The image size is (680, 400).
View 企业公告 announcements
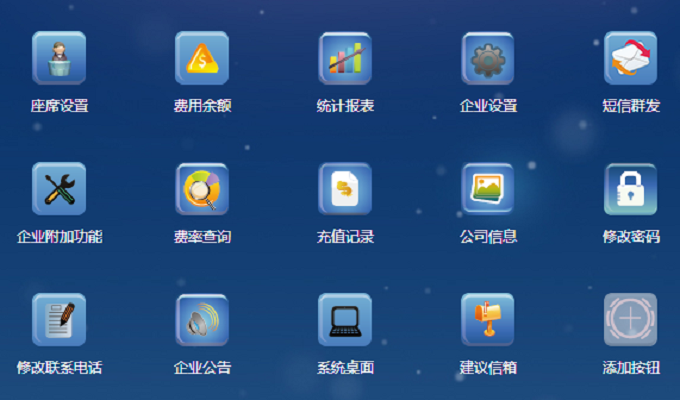tap(202, 320)
